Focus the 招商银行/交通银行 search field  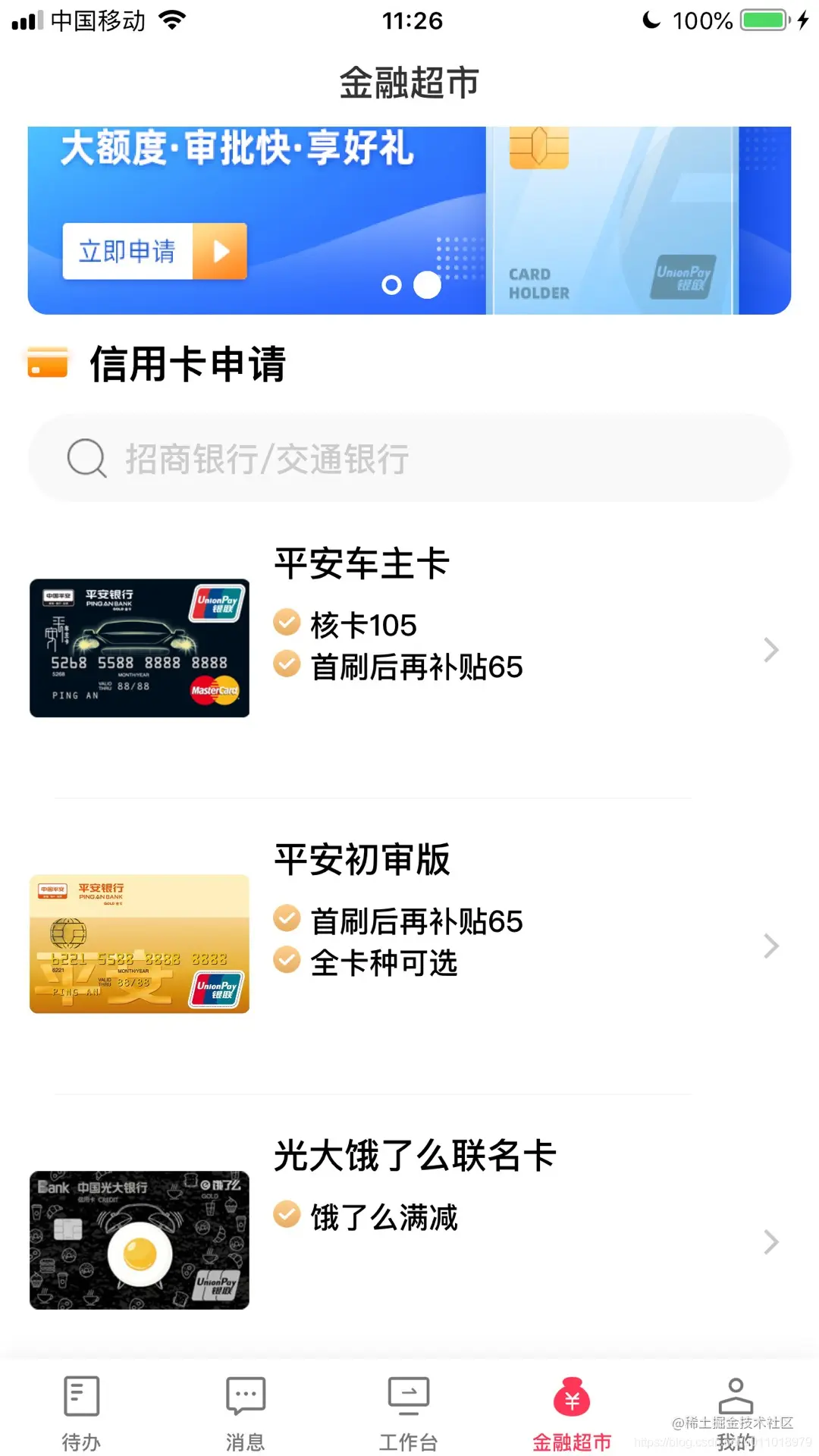point(409,459)
